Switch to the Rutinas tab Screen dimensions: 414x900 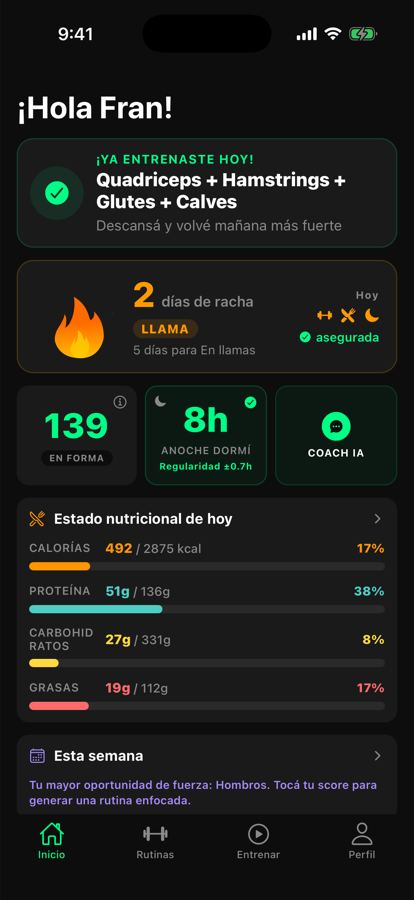155,840
